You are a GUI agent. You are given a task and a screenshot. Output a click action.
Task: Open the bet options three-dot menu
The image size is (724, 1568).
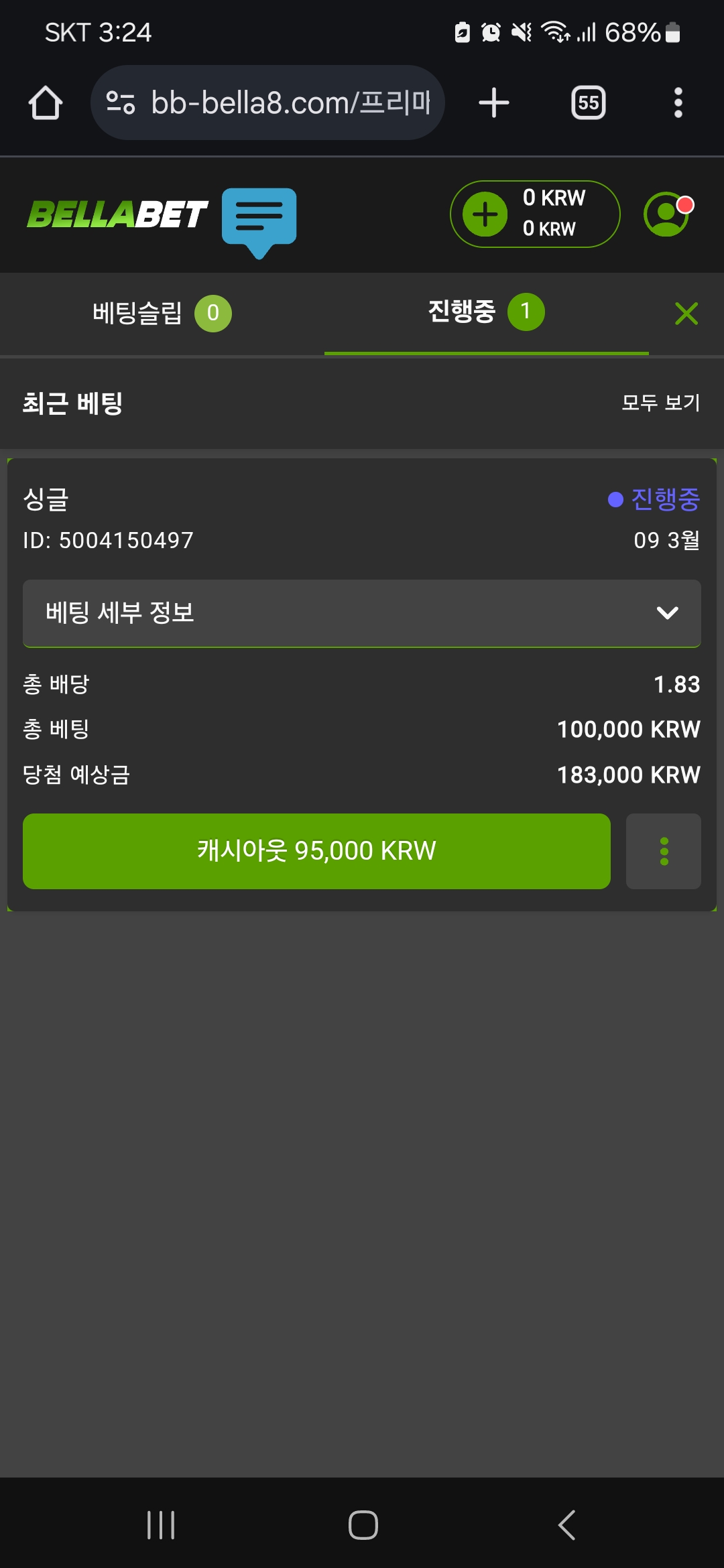pyautogui.click(x=664, y=851)
